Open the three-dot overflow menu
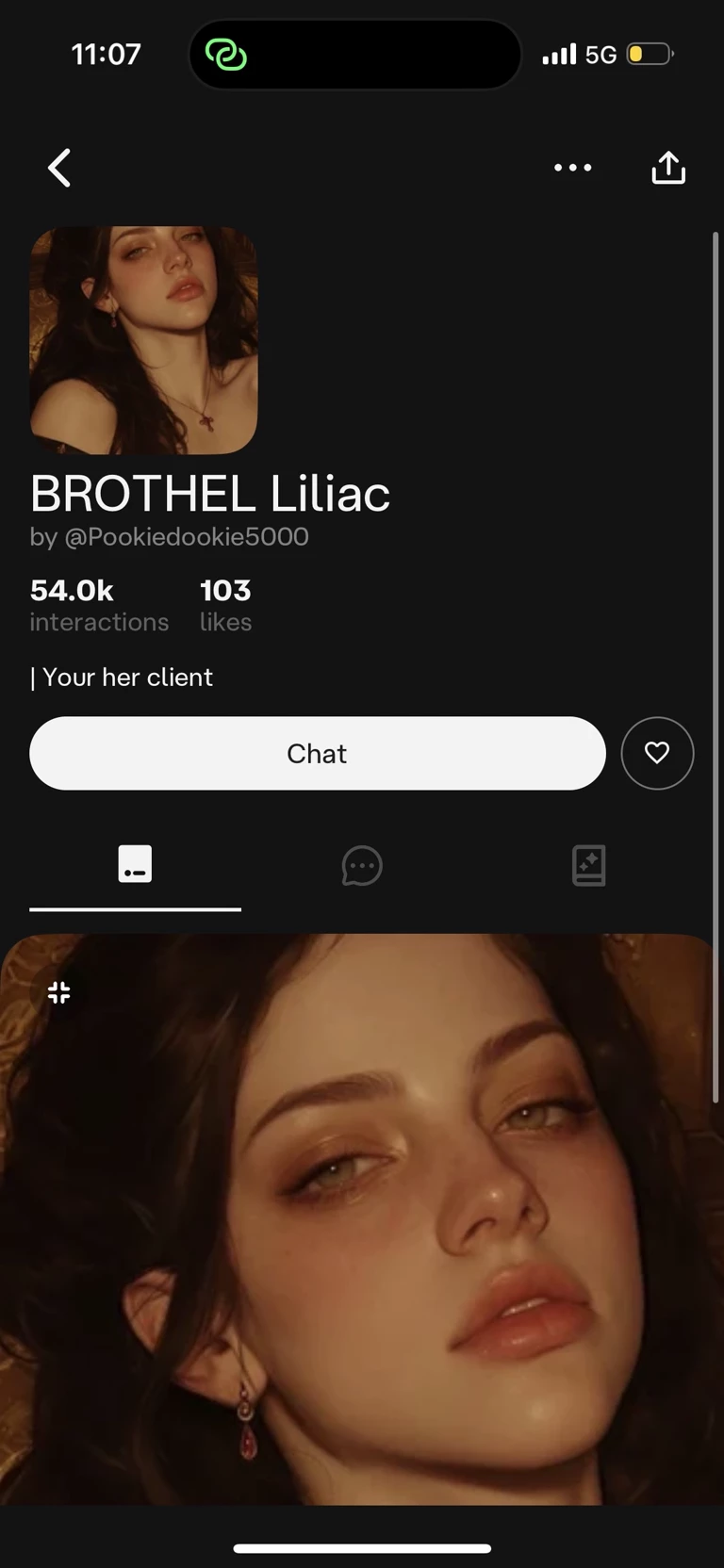The height and width of the screenshot is (1568, 724). pyautogui.click(x=572, y=168)
